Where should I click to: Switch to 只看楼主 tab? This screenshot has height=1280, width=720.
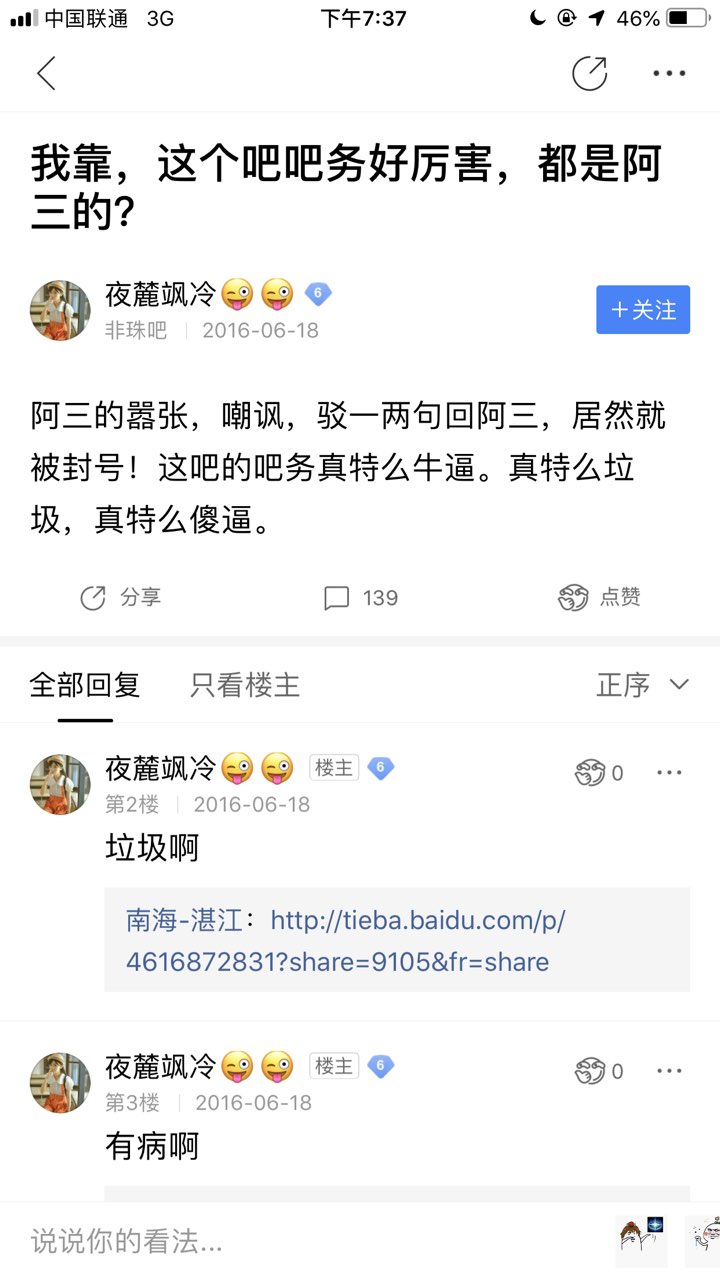click(245, 686)
